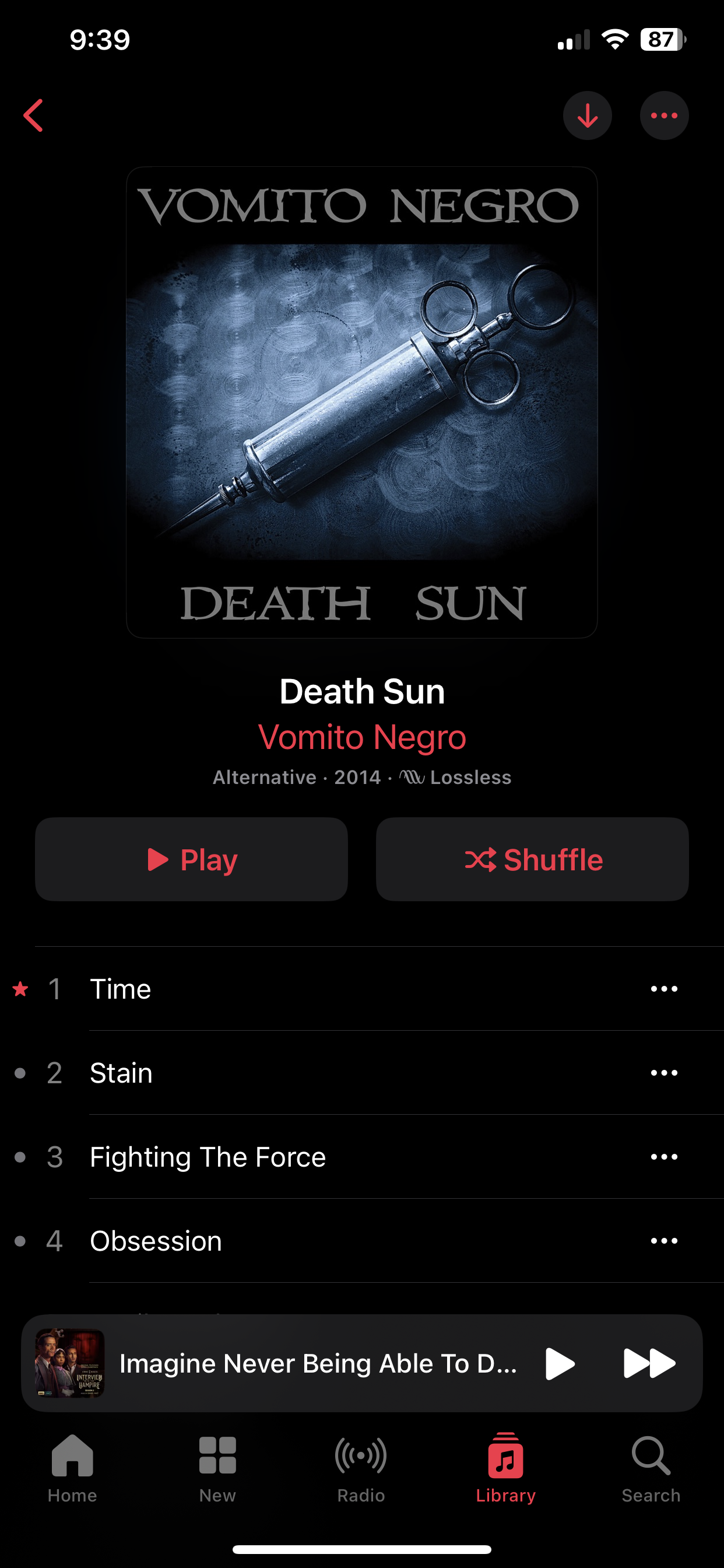The image size is (724, 1568).
Task: Shuffle the Death Sun album
Action: pyautogui.click(x=532, y=859)
